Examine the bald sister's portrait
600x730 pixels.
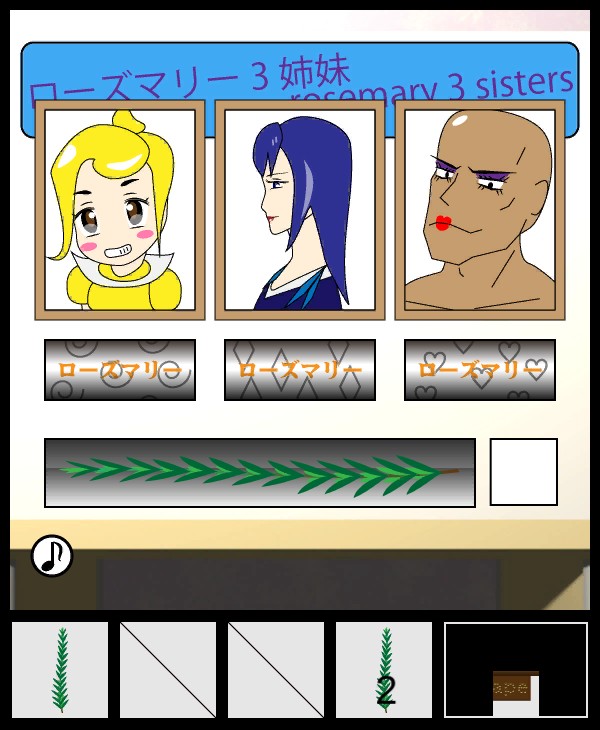point(480,210)
